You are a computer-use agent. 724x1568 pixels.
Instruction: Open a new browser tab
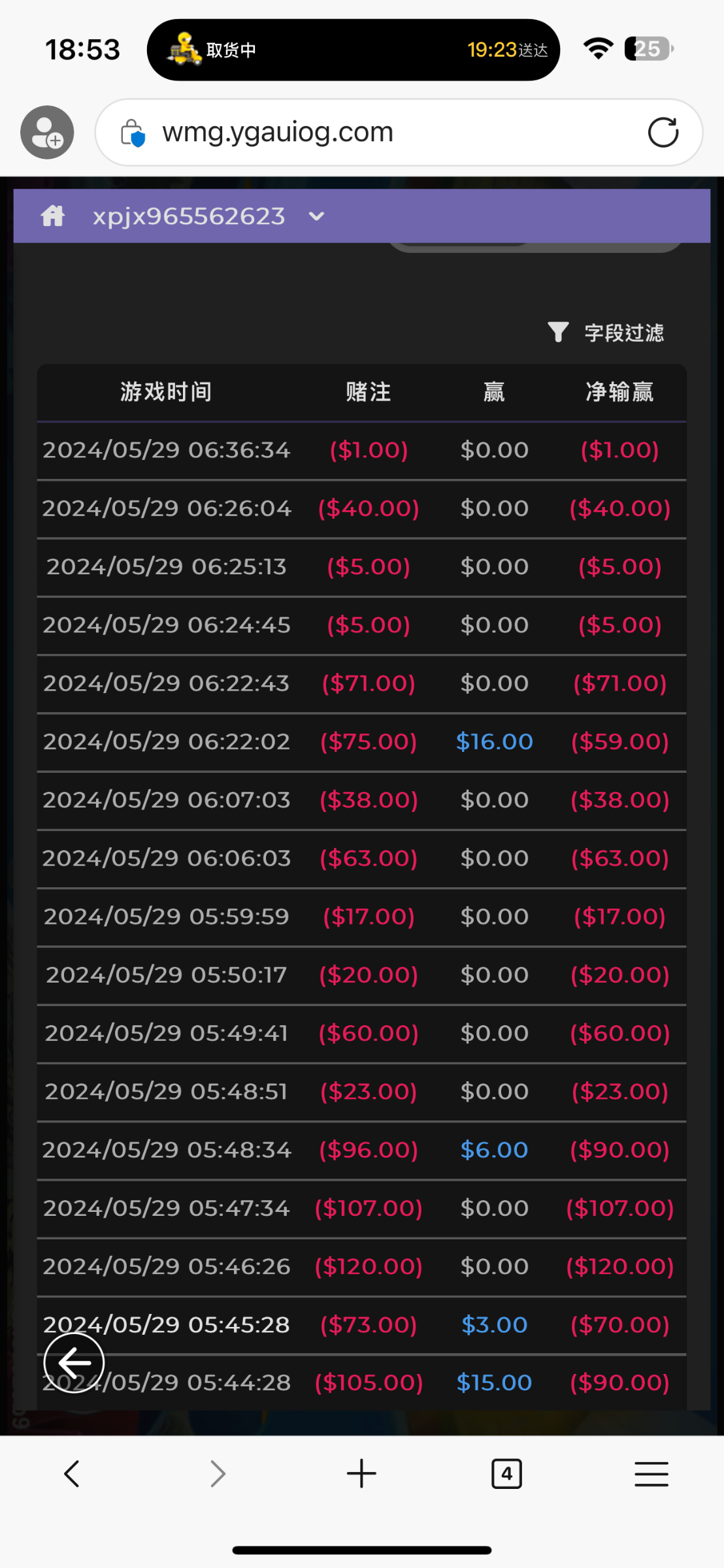pyautogui.click(x=361, y=1474)
